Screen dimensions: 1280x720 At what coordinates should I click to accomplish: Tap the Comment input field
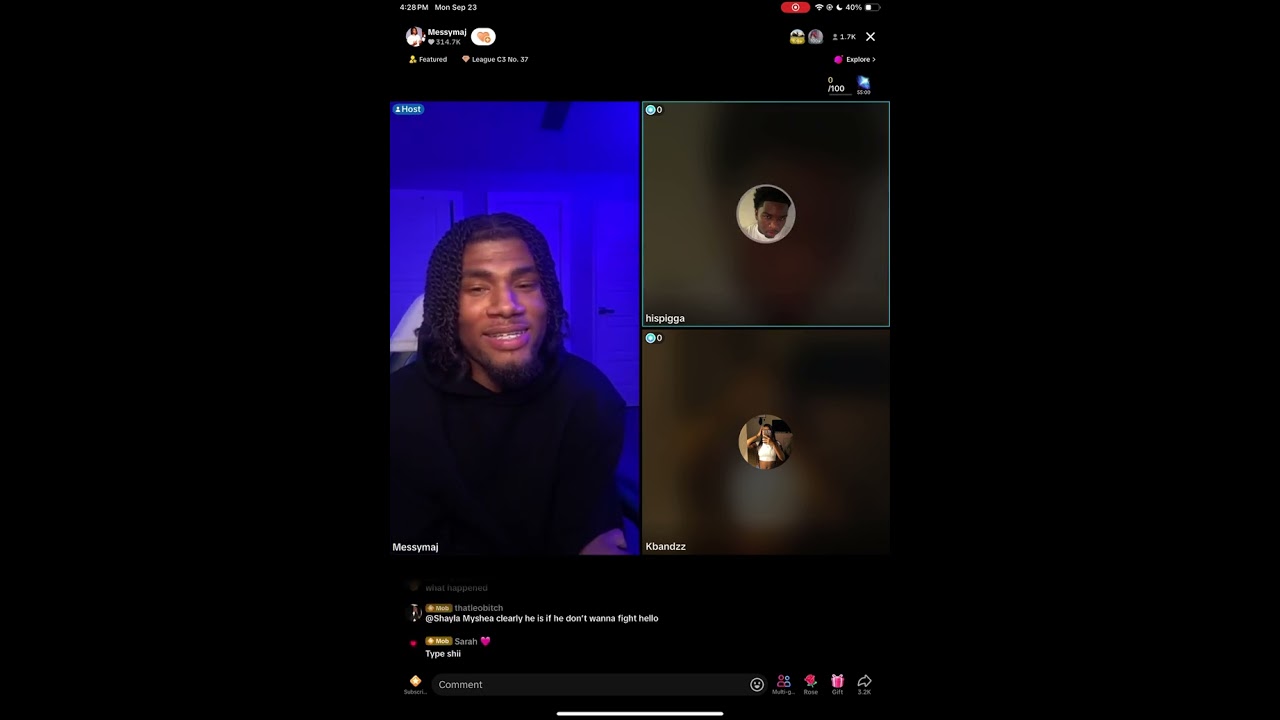click(x=590, y=685)
